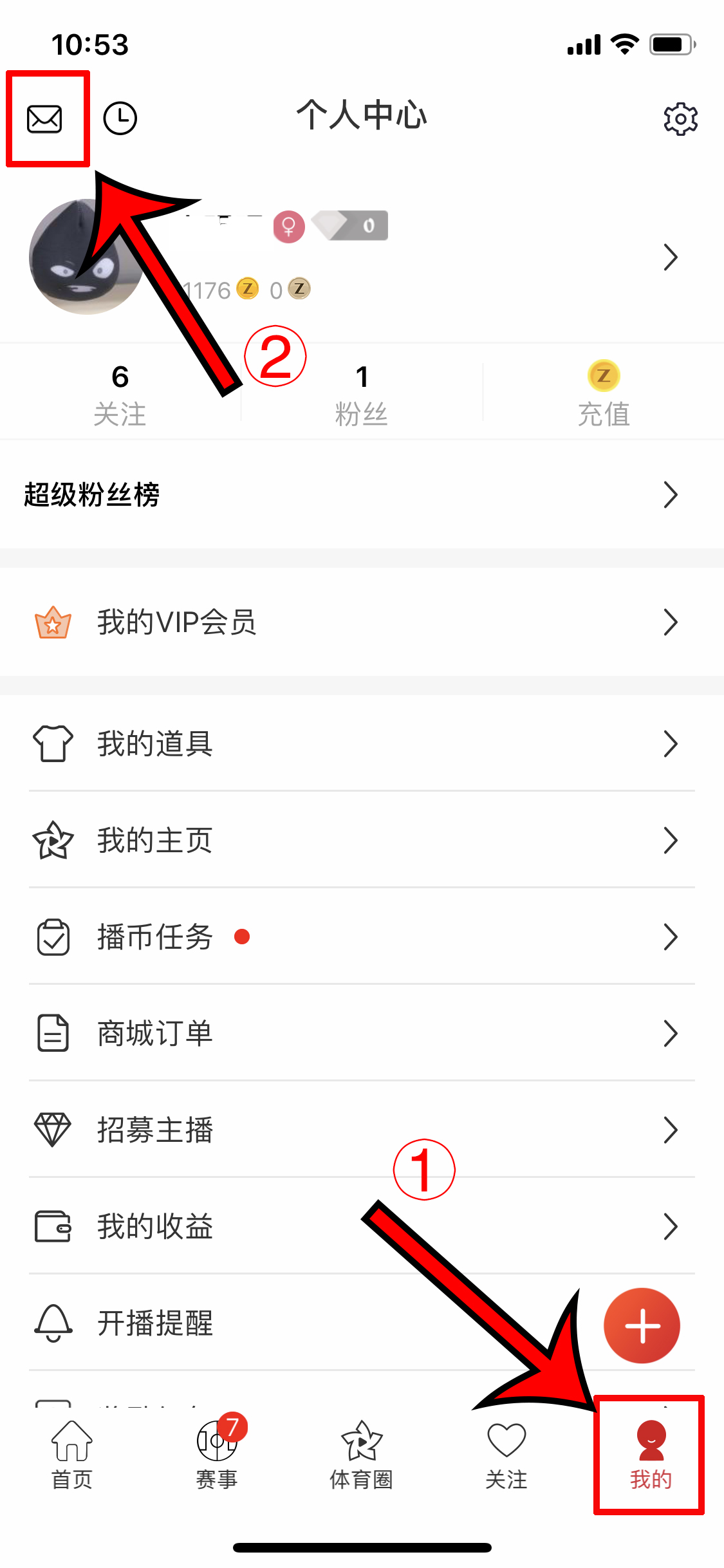Tap the red plus floating button
This screenshot has width=724, height=1568.
(642, 1326)
